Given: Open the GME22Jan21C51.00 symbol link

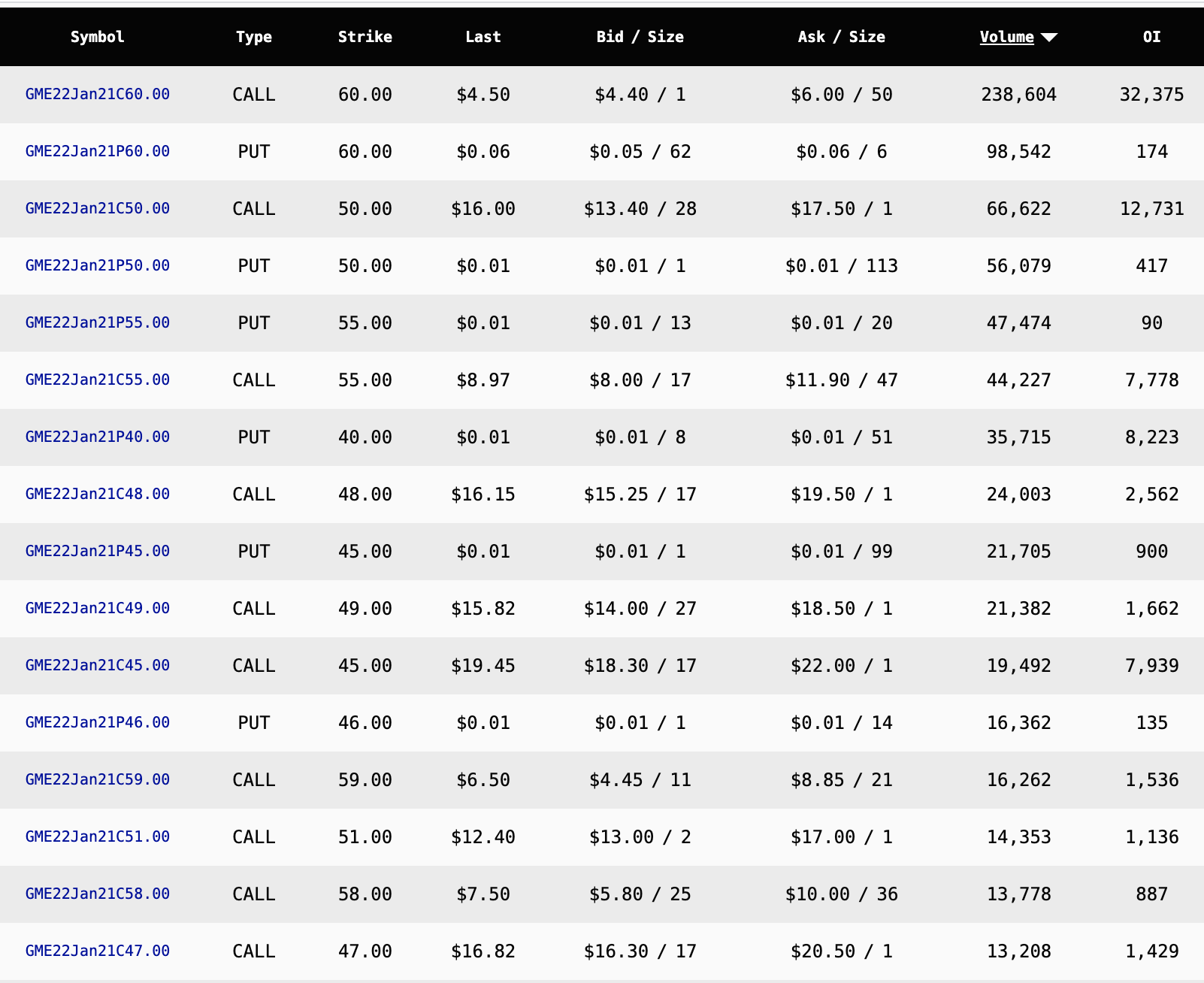Looking at the screenshot, I should [x=98, y=836].
